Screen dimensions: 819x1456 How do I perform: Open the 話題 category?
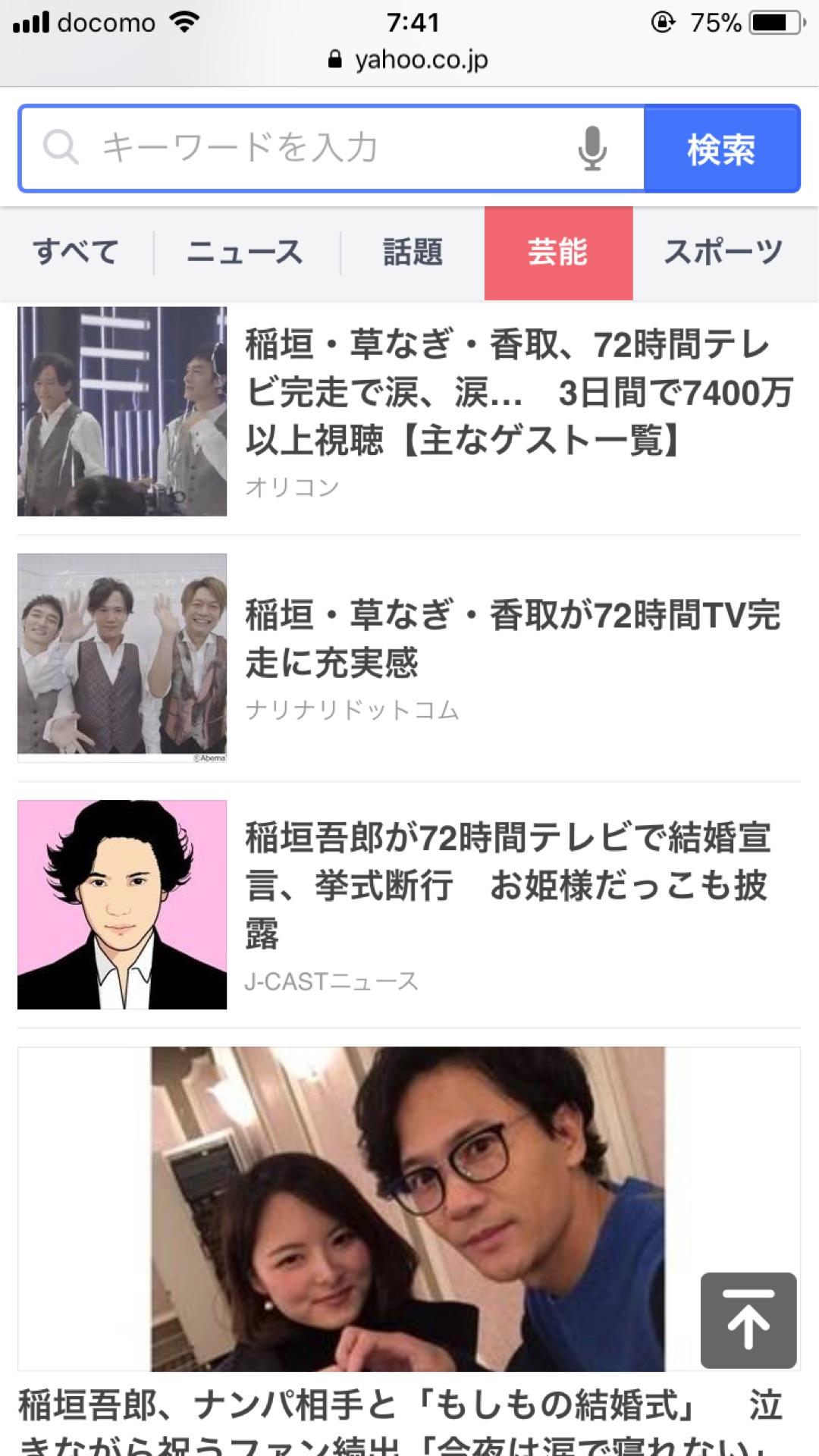click(x=412, y=253)
